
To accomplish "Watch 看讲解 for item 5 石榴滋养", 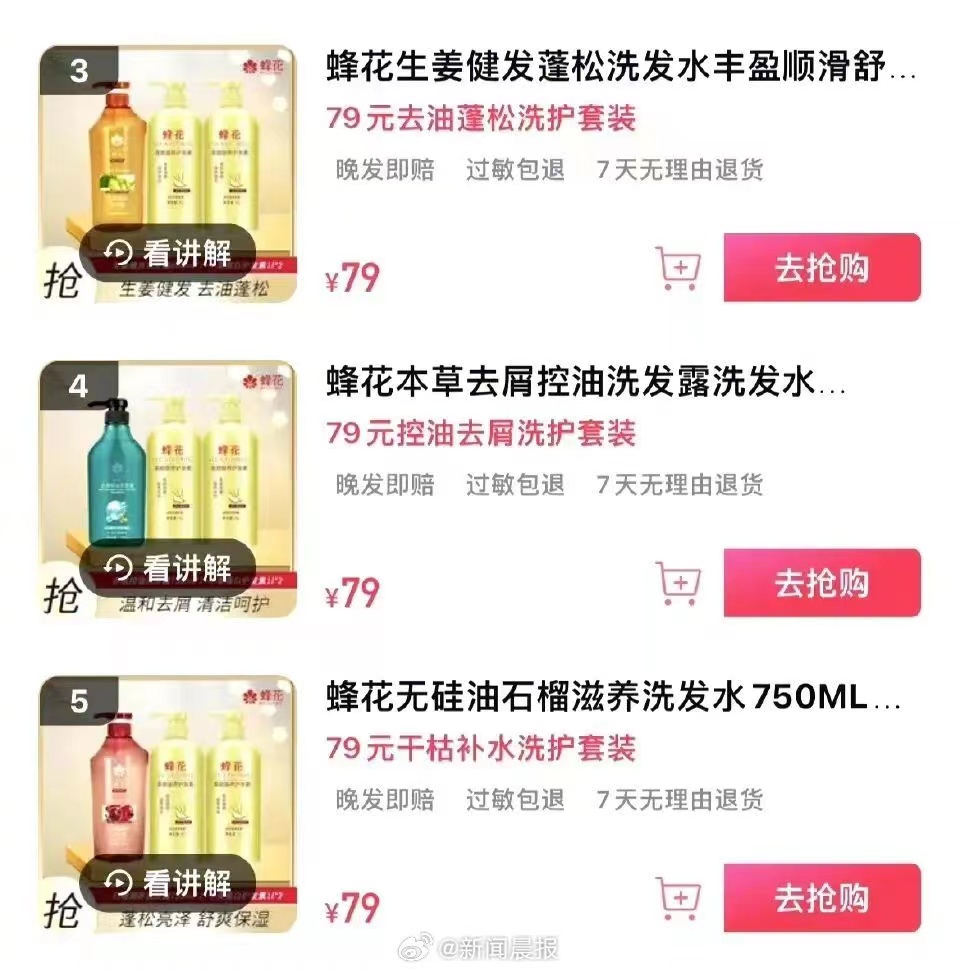I will coord(169,883).
